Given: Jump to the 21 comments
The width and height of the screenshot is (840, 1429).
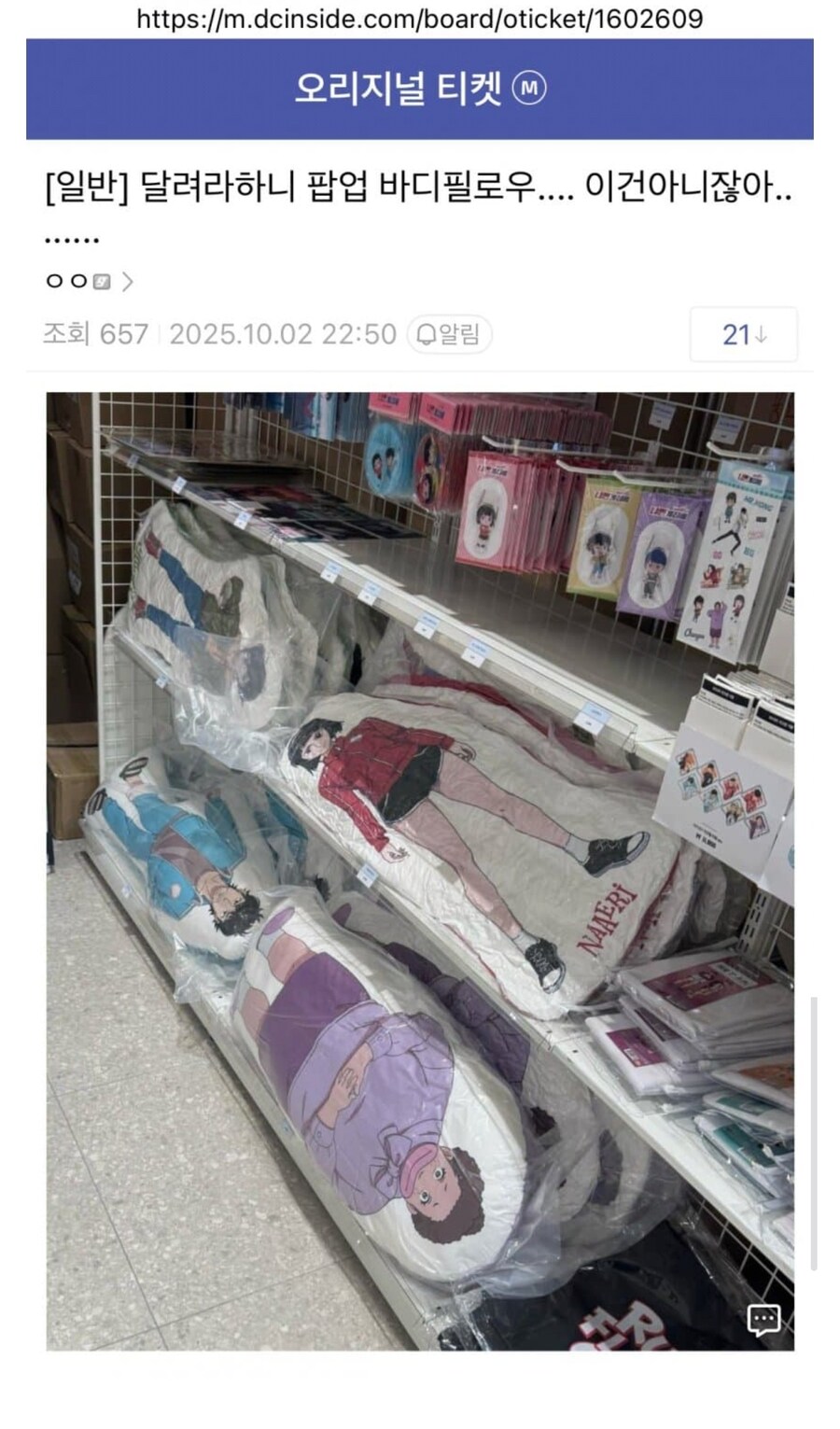Looking at the screenshot, I should pyautogui.click(x=743, y=334).
